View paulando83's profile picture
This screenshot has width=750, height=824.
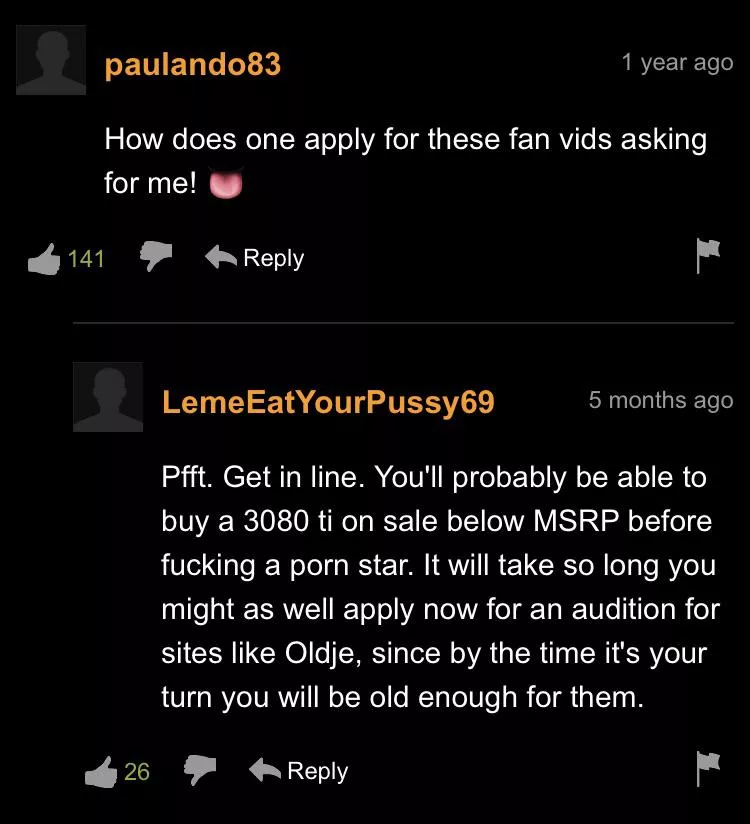tap(51, 61)
